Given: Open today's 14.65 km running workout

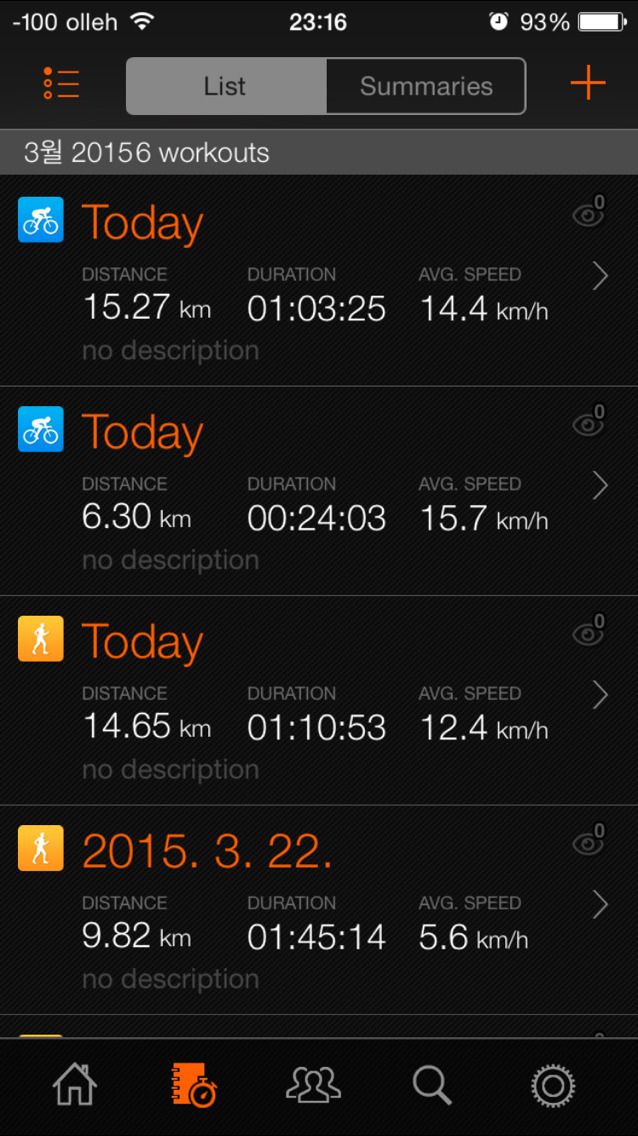Looking at the screenshot, I should pyautogui.click(x=319, y=700).
